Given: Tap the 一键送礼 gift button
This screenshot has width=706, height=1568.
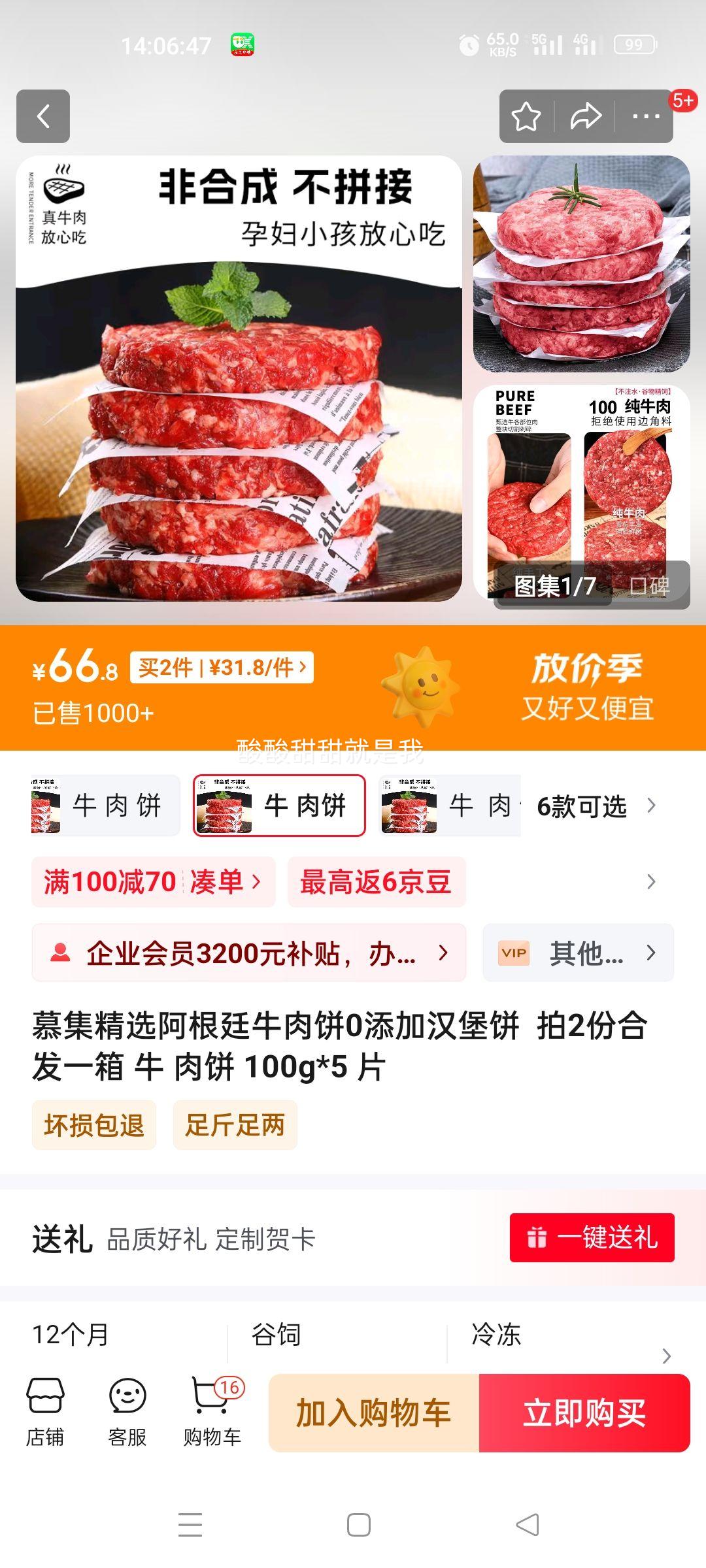Looking at the screenshot, I should coord(592,1237).
